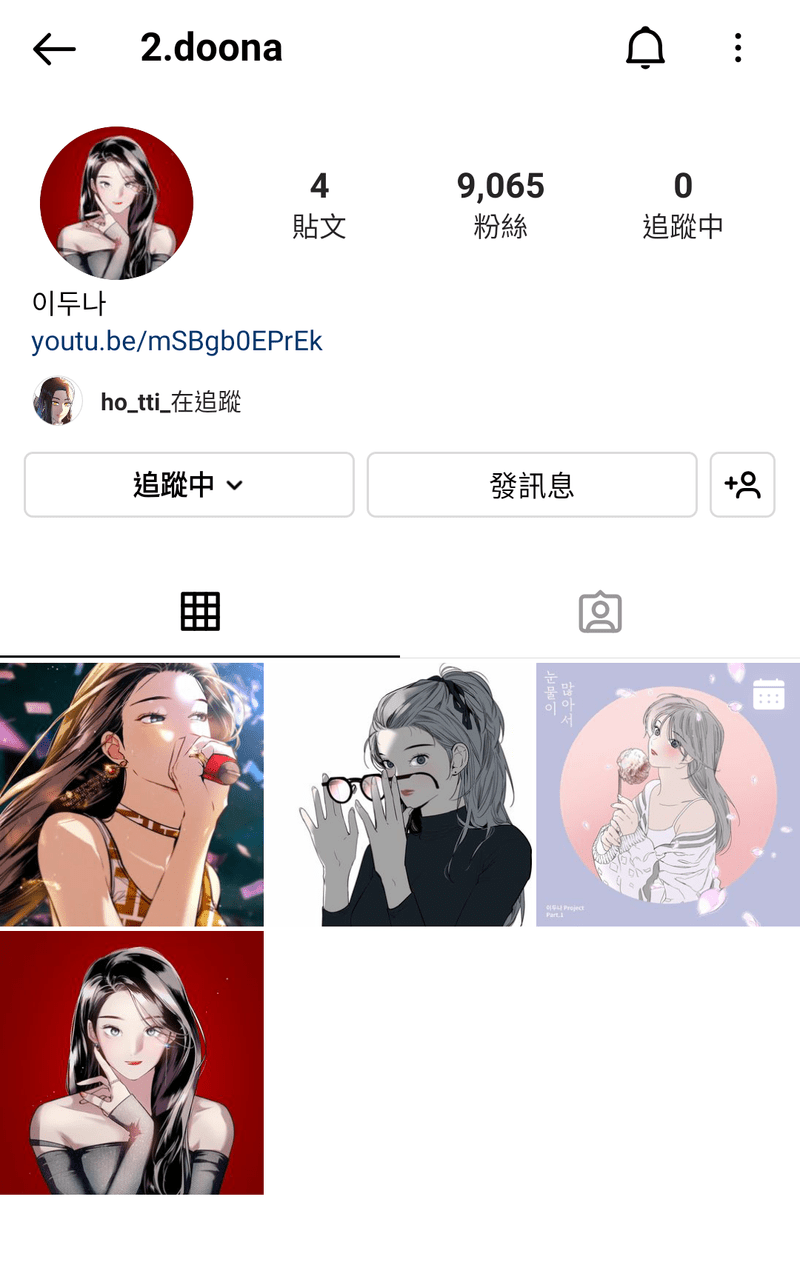The width and height of the screenshot is (800, 1279).
Task: Open the pastel album cover post
Action: coord(667,794)
